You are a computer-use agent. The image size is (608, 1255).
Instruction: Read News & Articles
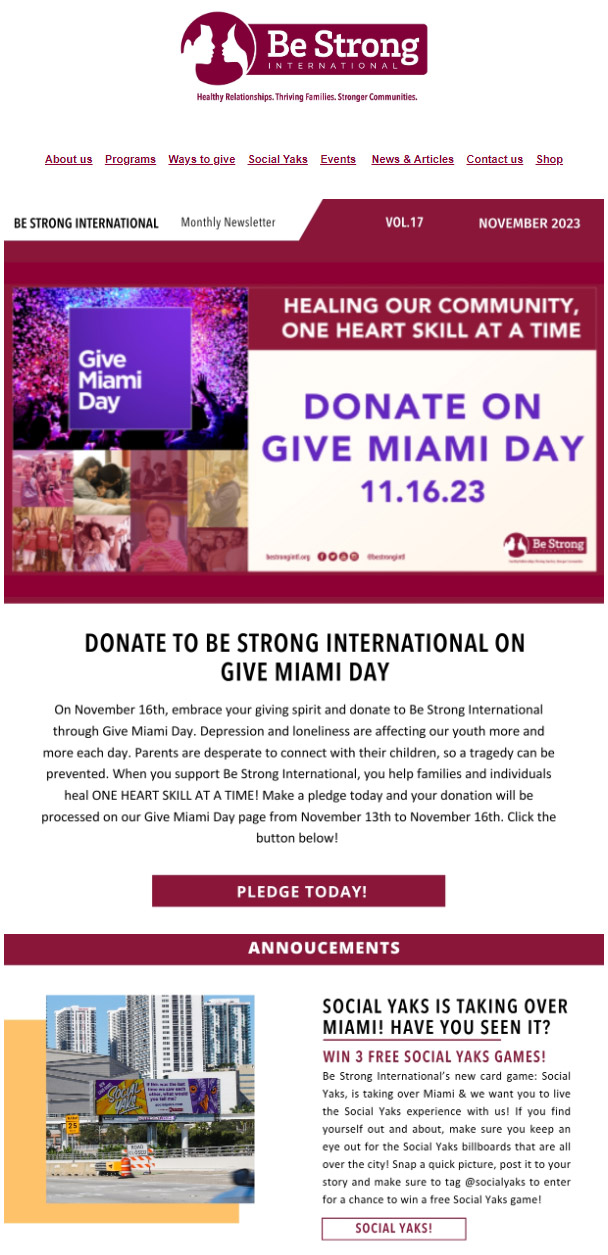tap(412, 160)
